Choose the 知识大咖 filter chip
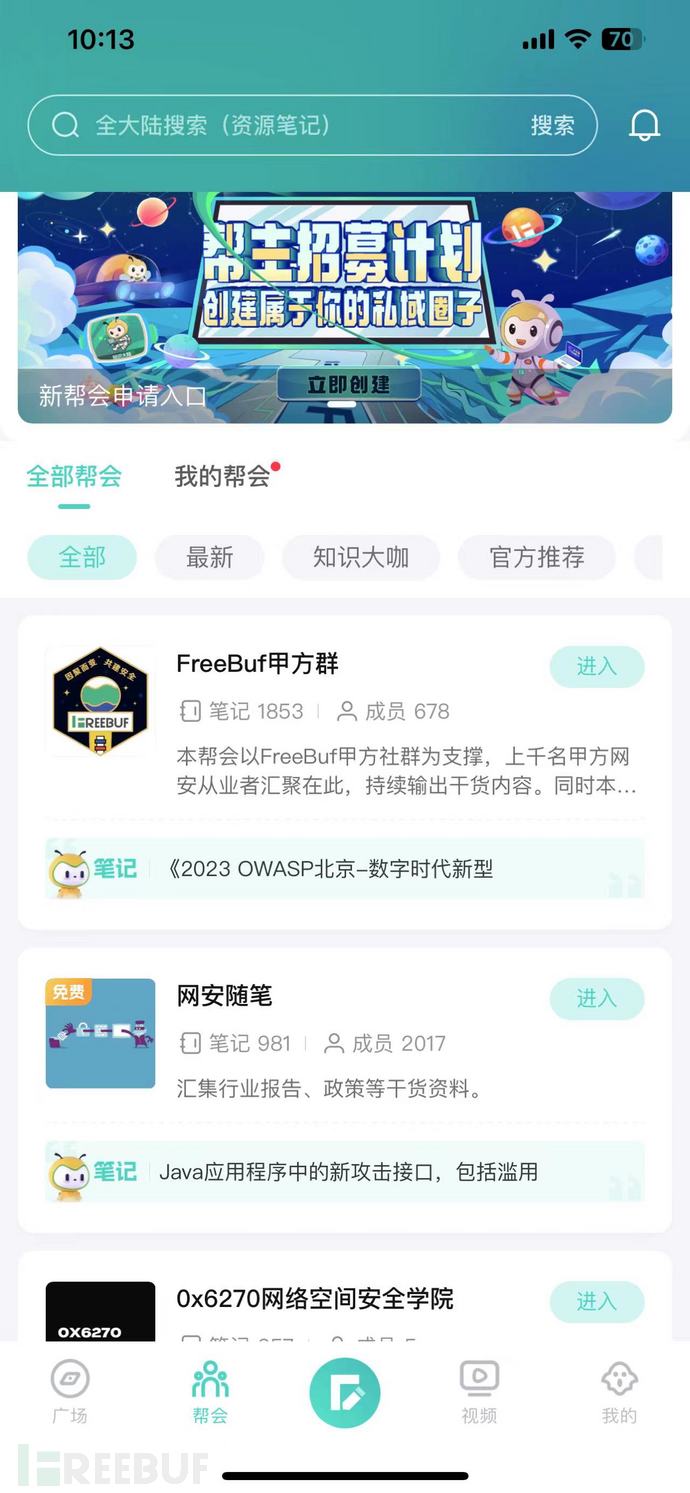 pos(361,557)
